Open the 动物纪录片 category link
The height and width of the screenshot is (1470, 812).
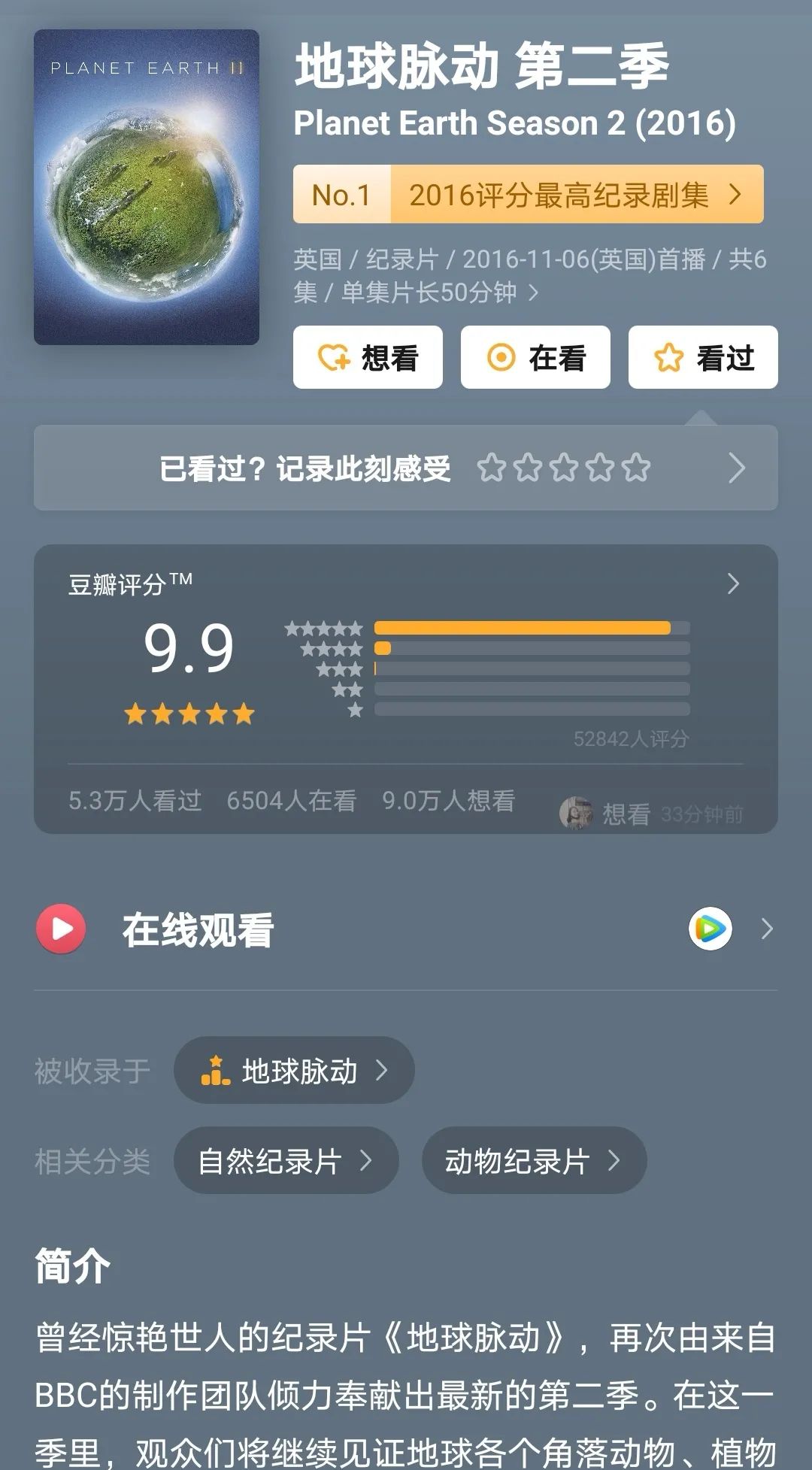pos(534,1160)
